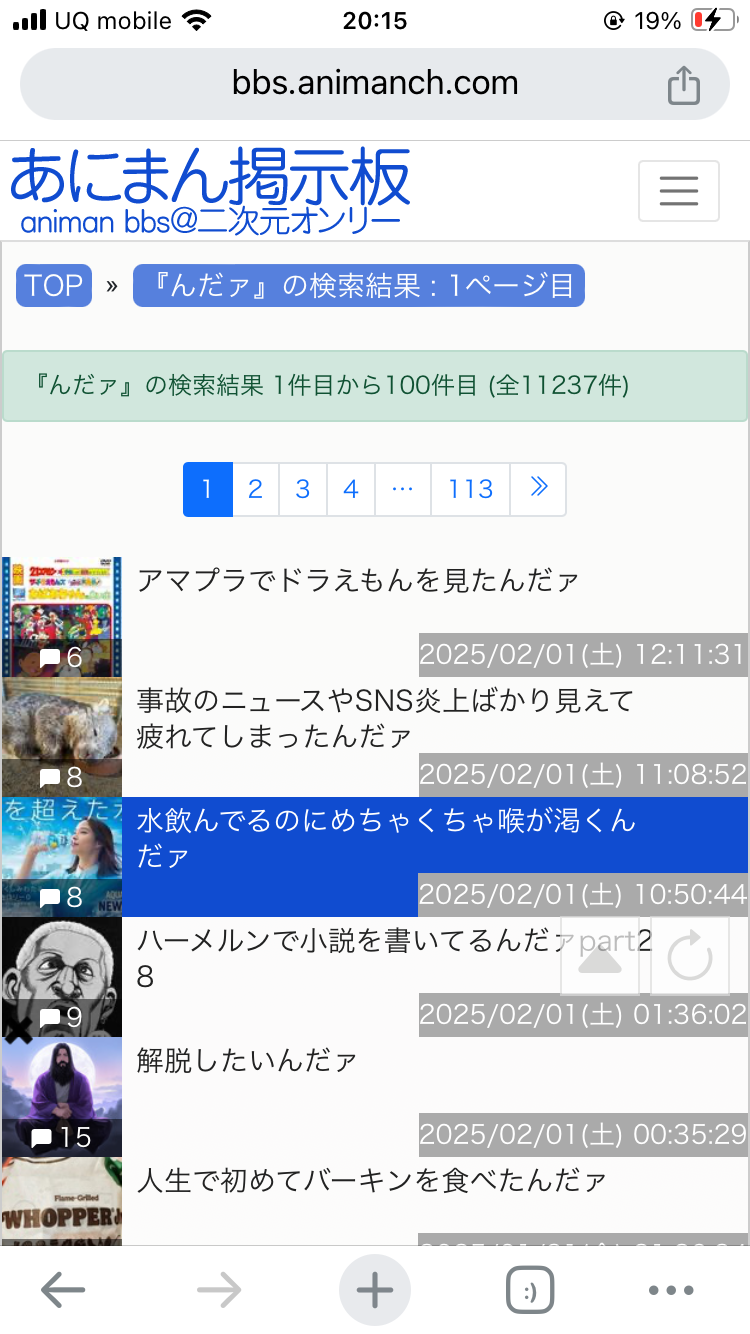Open thread about 事故のニュースやSNS炎上
This screenshot has height=1334, width=750.
385,718
